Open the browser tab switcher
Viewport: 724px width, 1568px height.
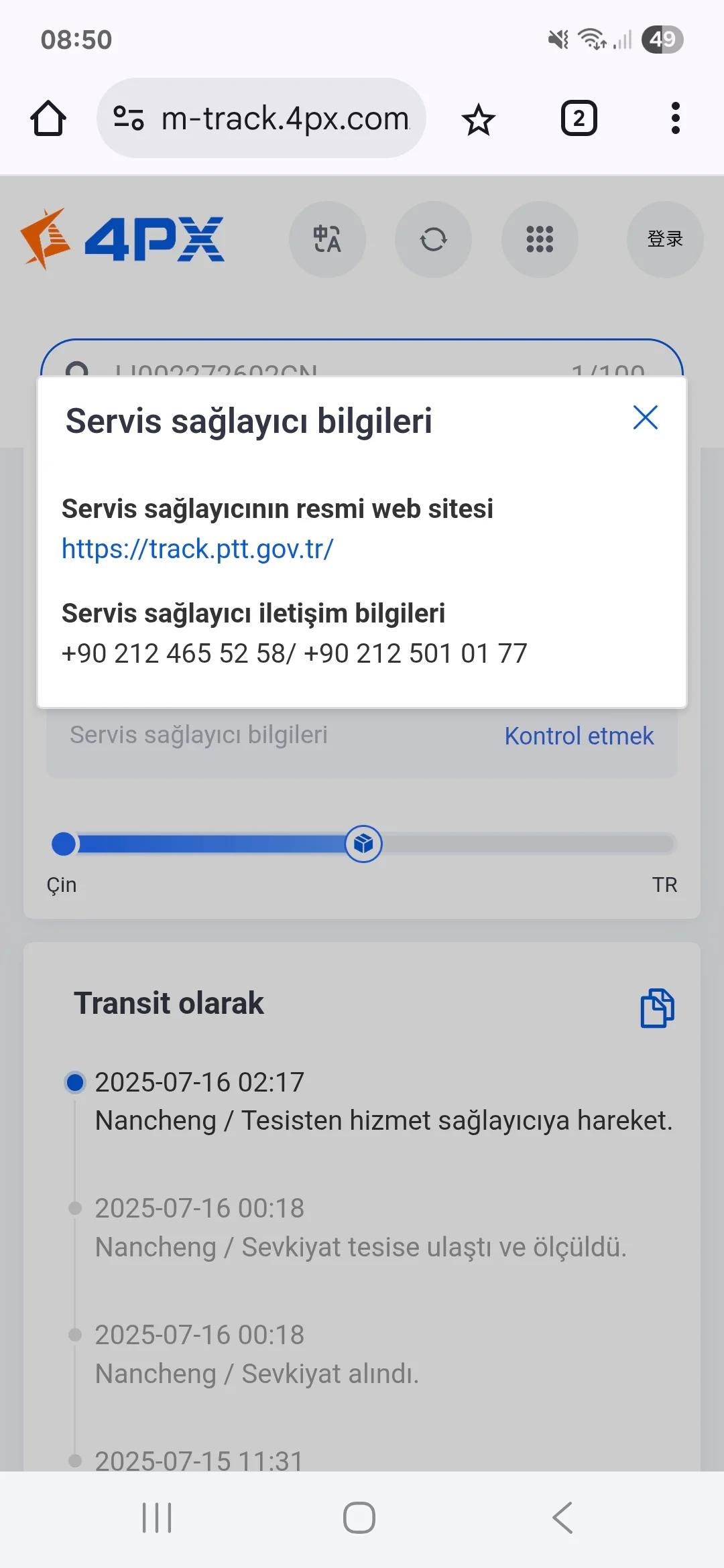click(579, 119)
